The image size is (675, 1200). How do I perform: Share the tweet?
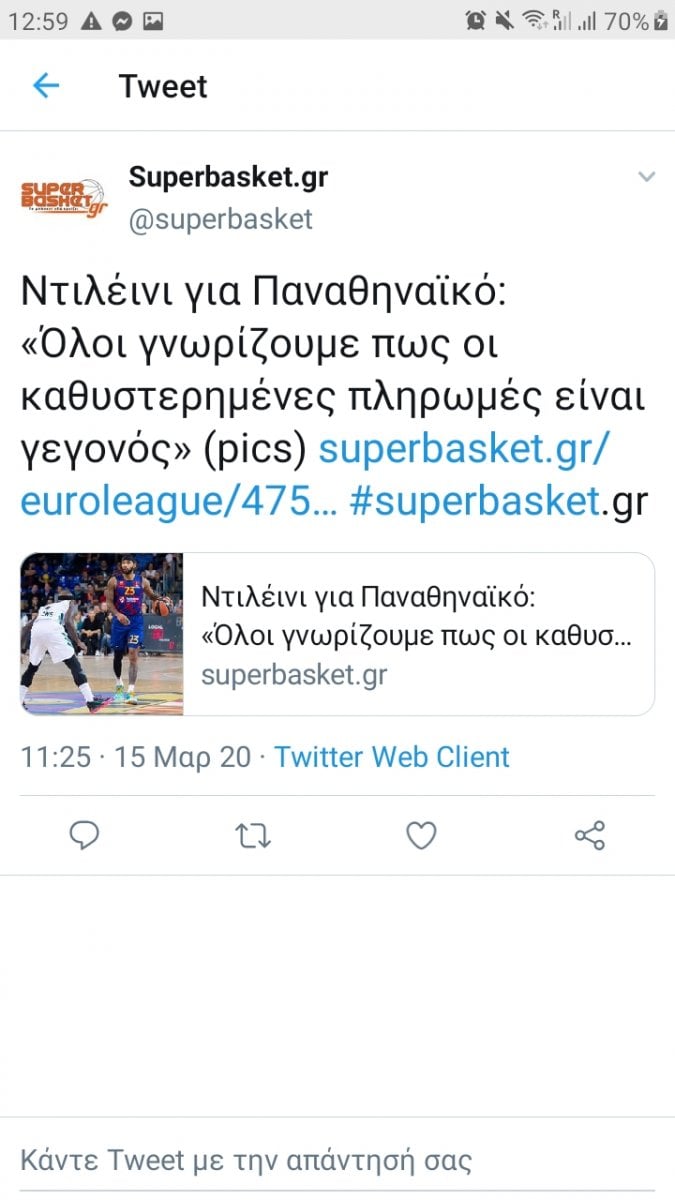590,835
